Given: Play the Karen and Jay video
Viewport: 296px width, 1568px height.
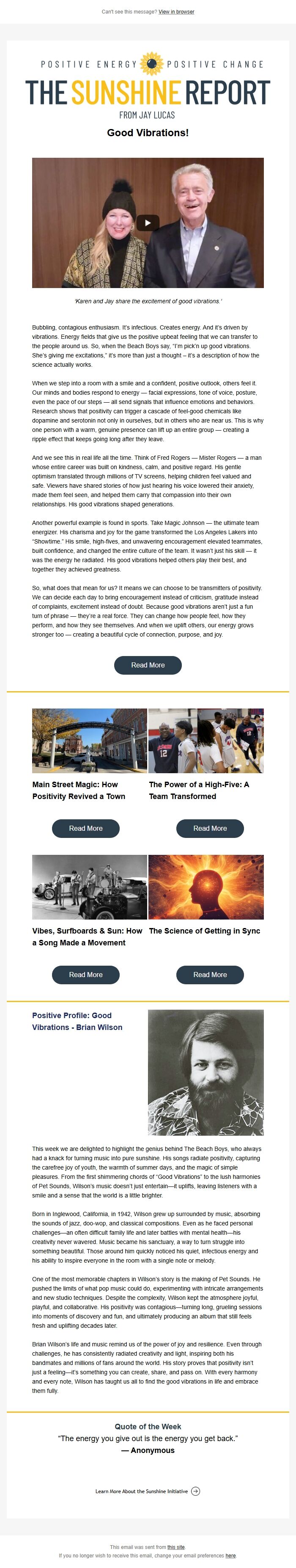Looking at the screenshot, I should pos(148,223).
